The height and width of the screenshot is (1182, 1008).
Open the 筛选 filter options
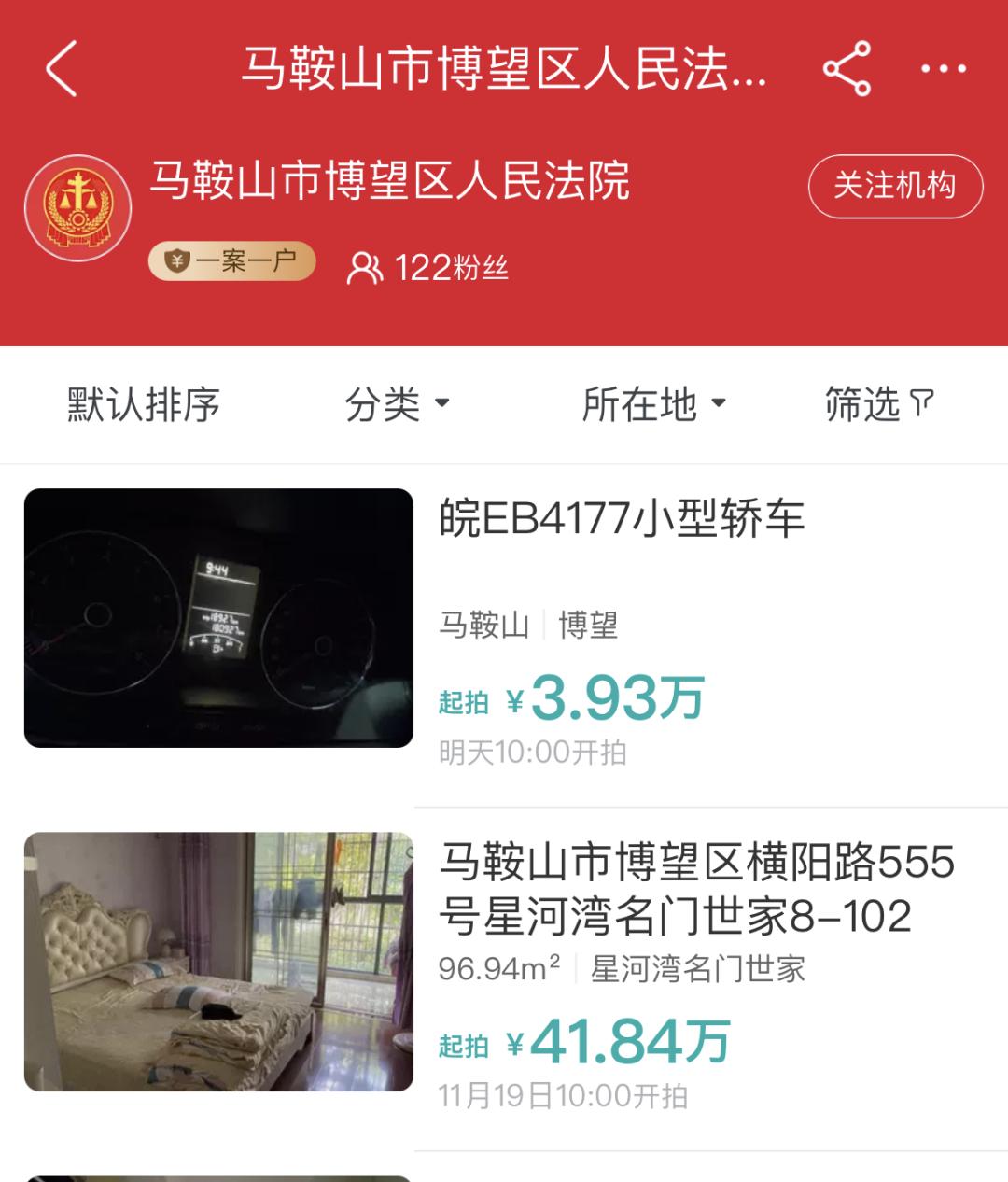[878, 404]
